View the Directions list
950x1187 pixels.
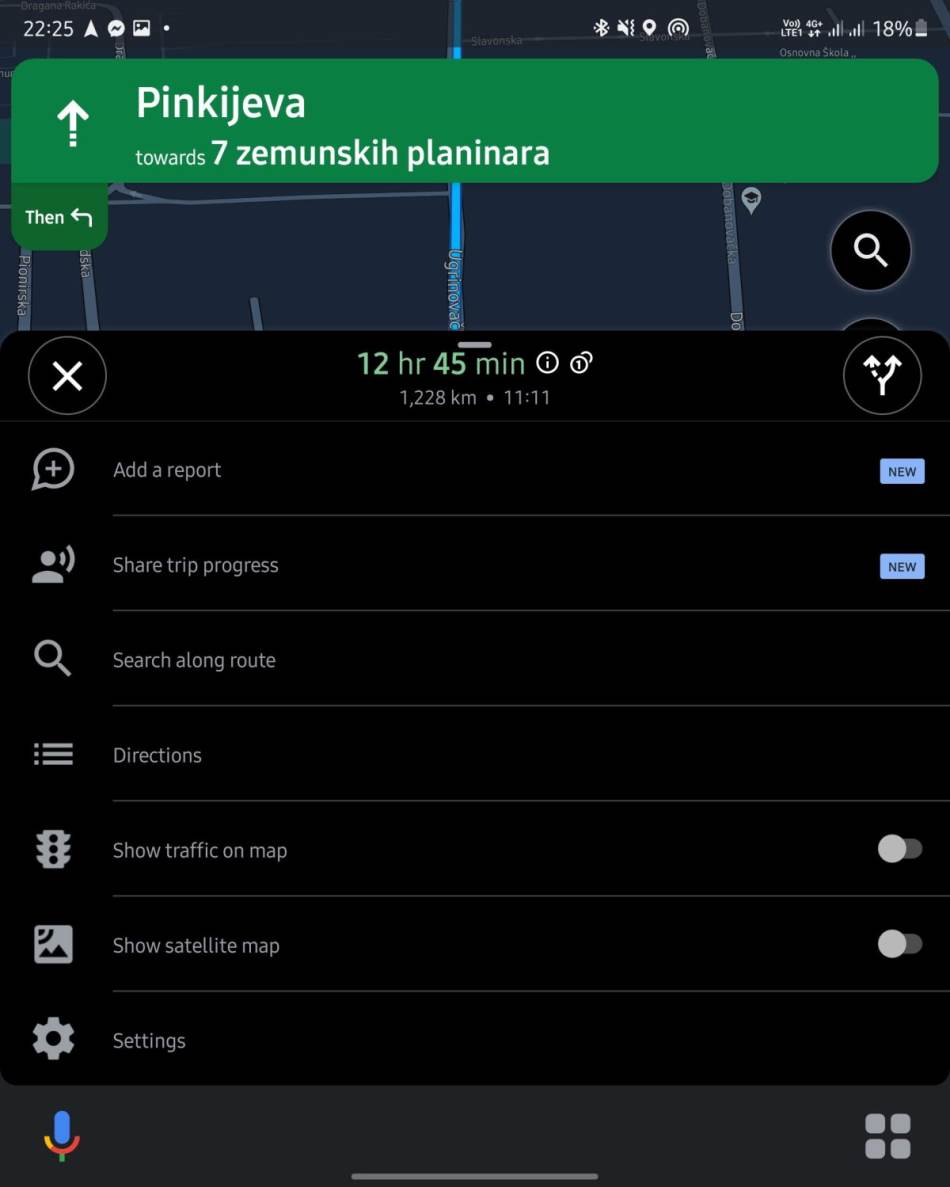(x=157, y=755)
